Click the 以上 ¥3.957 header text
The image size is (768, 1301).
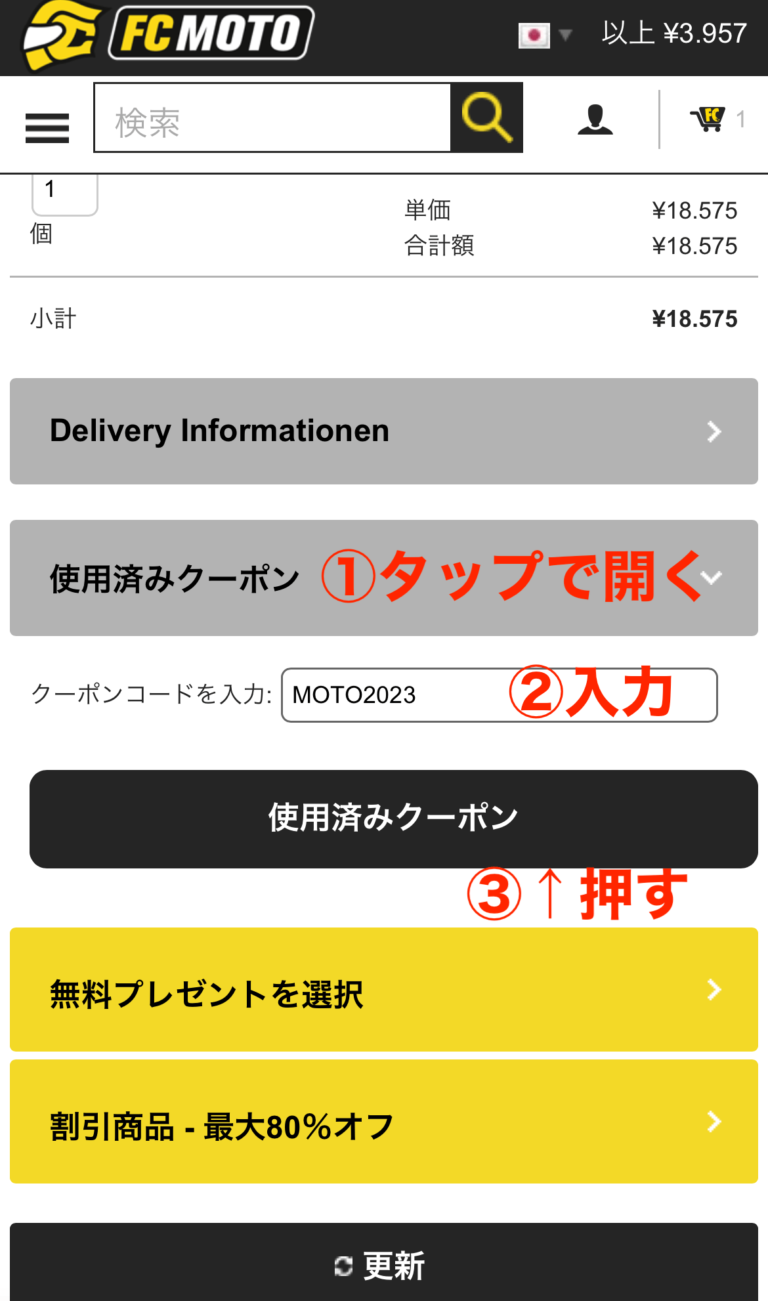tap(674, 33)
